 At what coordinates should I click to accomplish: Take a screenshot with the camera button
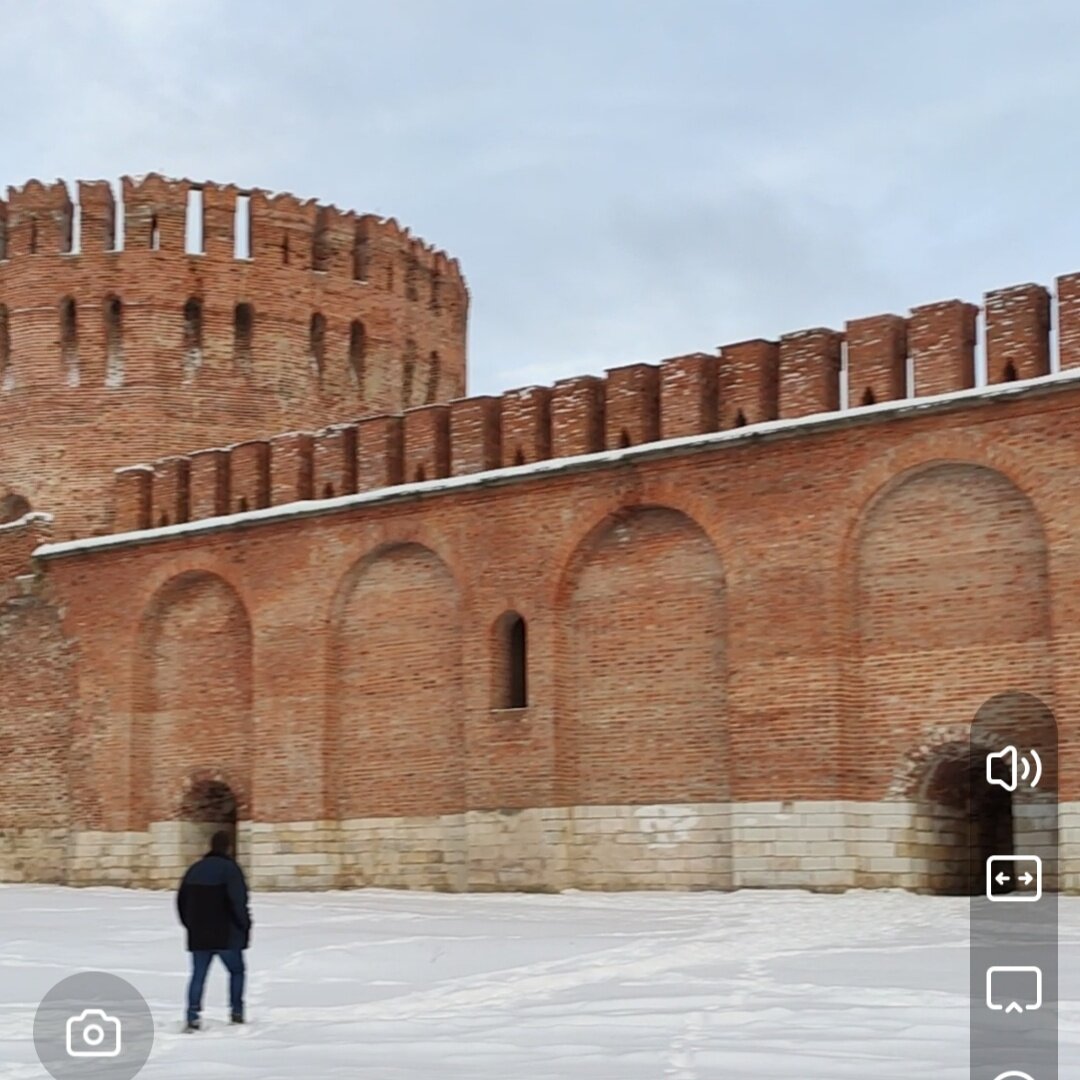pos(93,1033)
